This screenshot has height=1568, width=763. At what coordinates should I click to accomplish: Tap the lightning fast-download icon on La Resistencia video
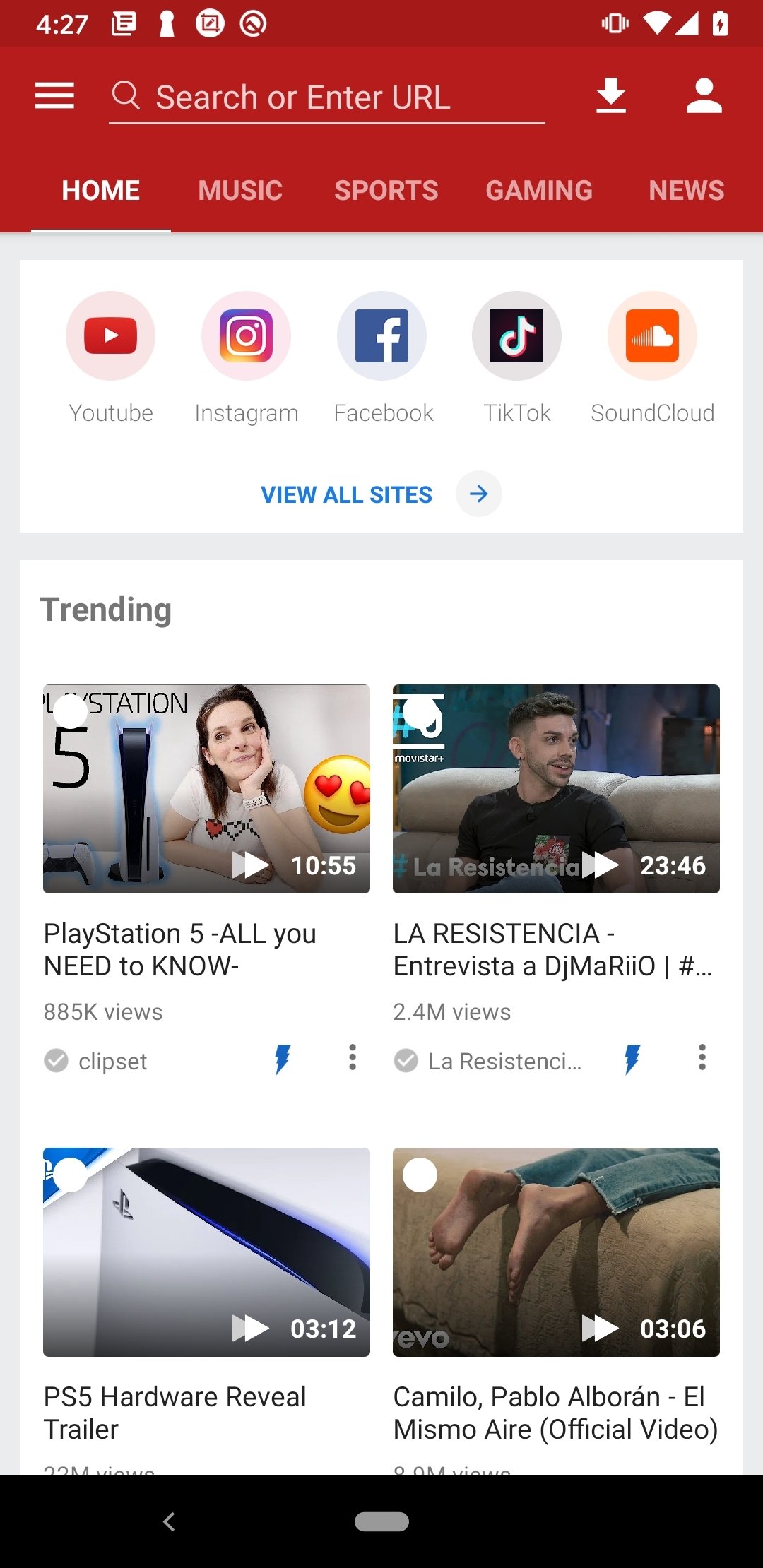(631, 1059)
